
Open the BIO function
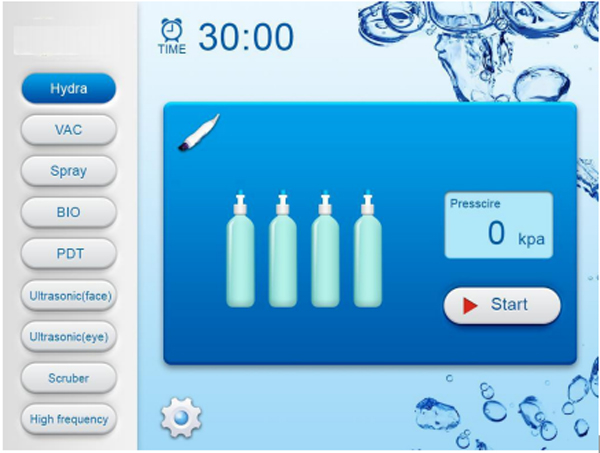point(68,213)
